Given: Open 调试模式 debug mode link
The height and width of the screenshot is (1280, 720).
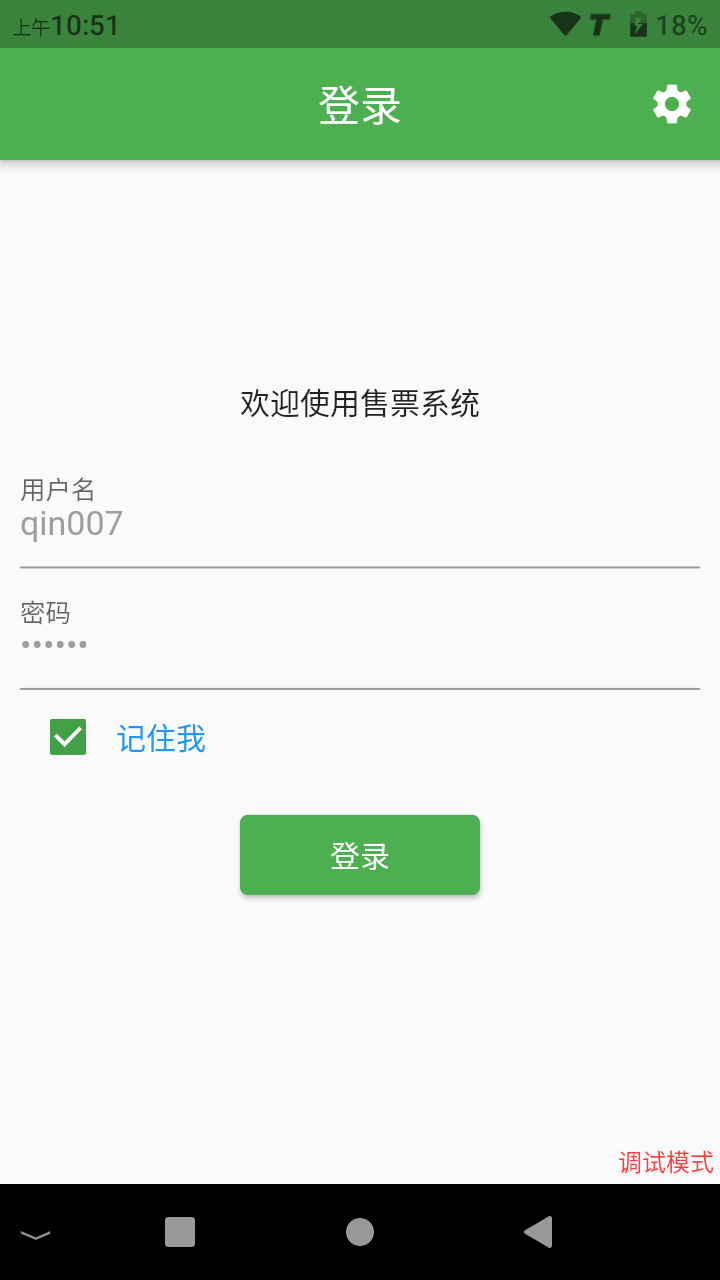Looking at the screenshot, I should click(x=664, y=1163).
